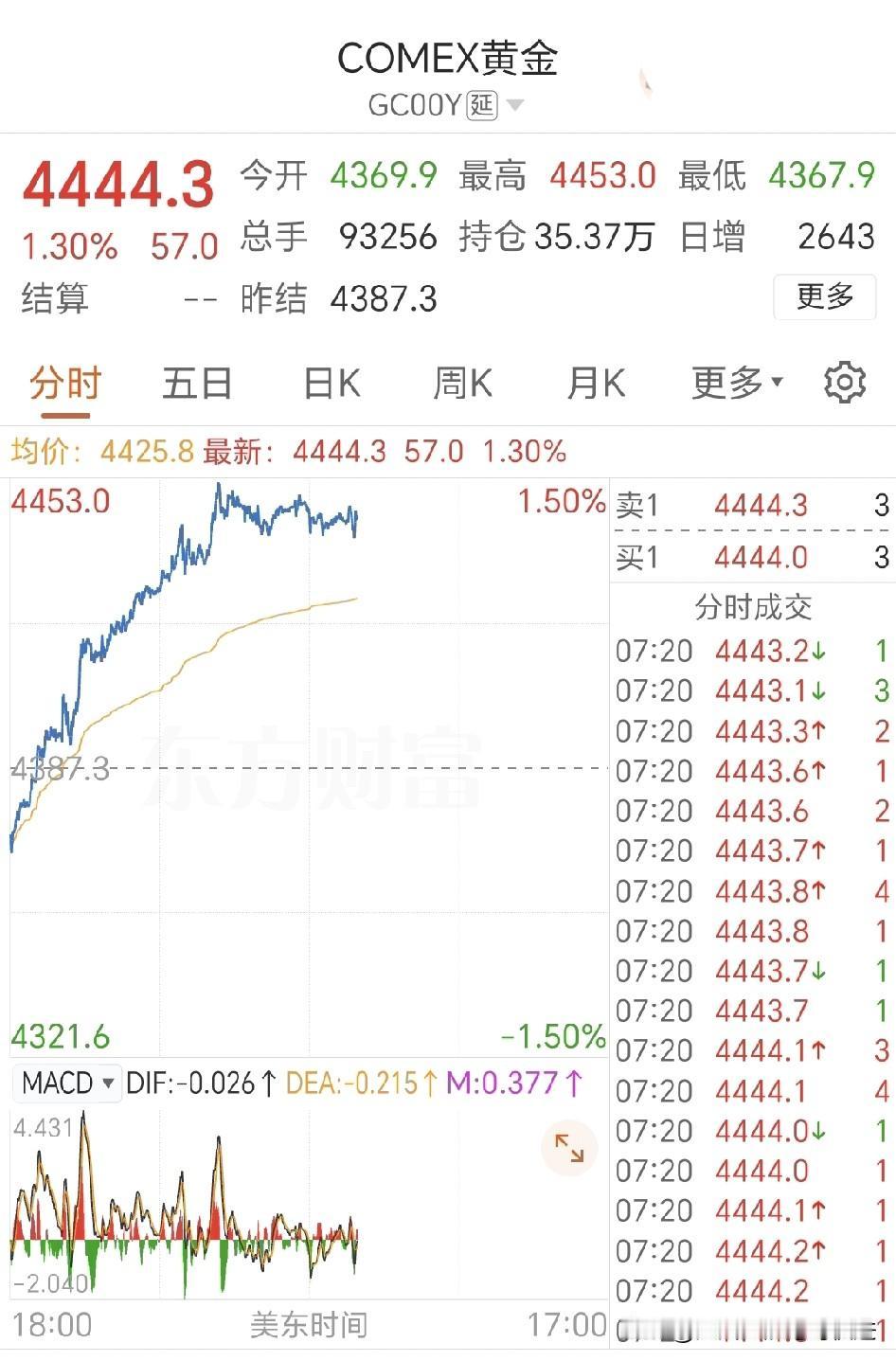Open the GC00Y contract dropdown arrow

tap(513, 105)
